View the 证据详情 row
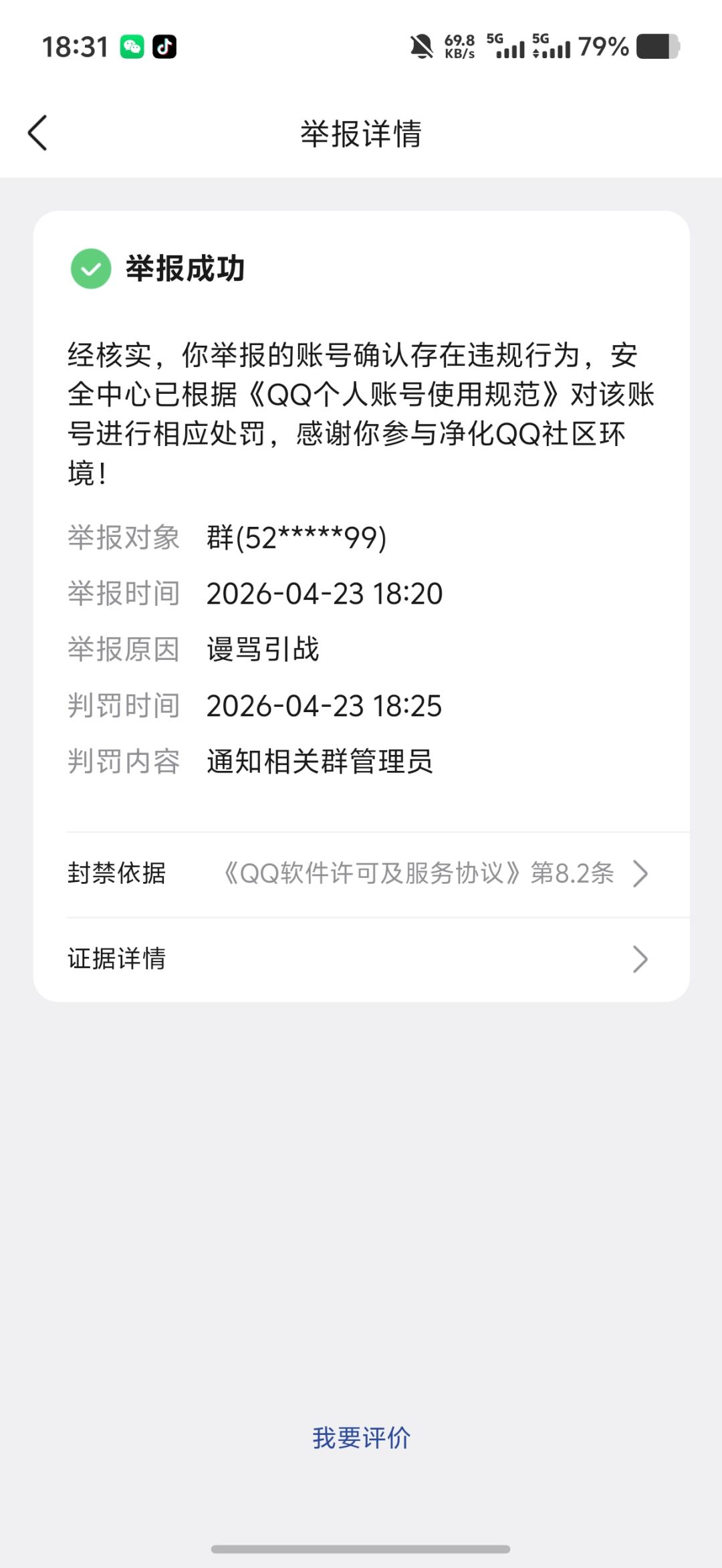Screen dimensions: 722x1568 click(361, 959)
